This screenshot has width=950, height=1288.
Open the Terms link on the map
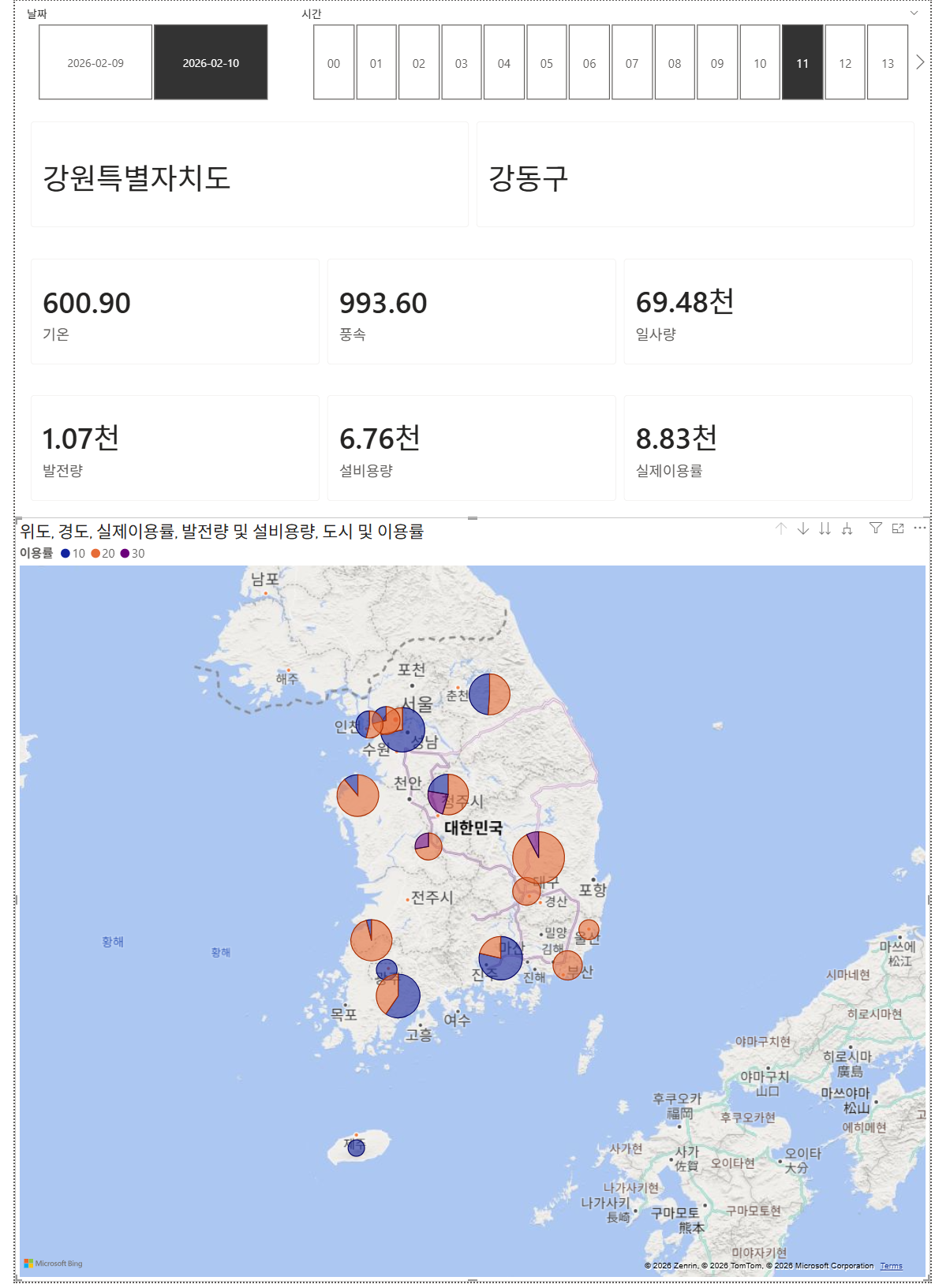click(x=892, y=1266)
